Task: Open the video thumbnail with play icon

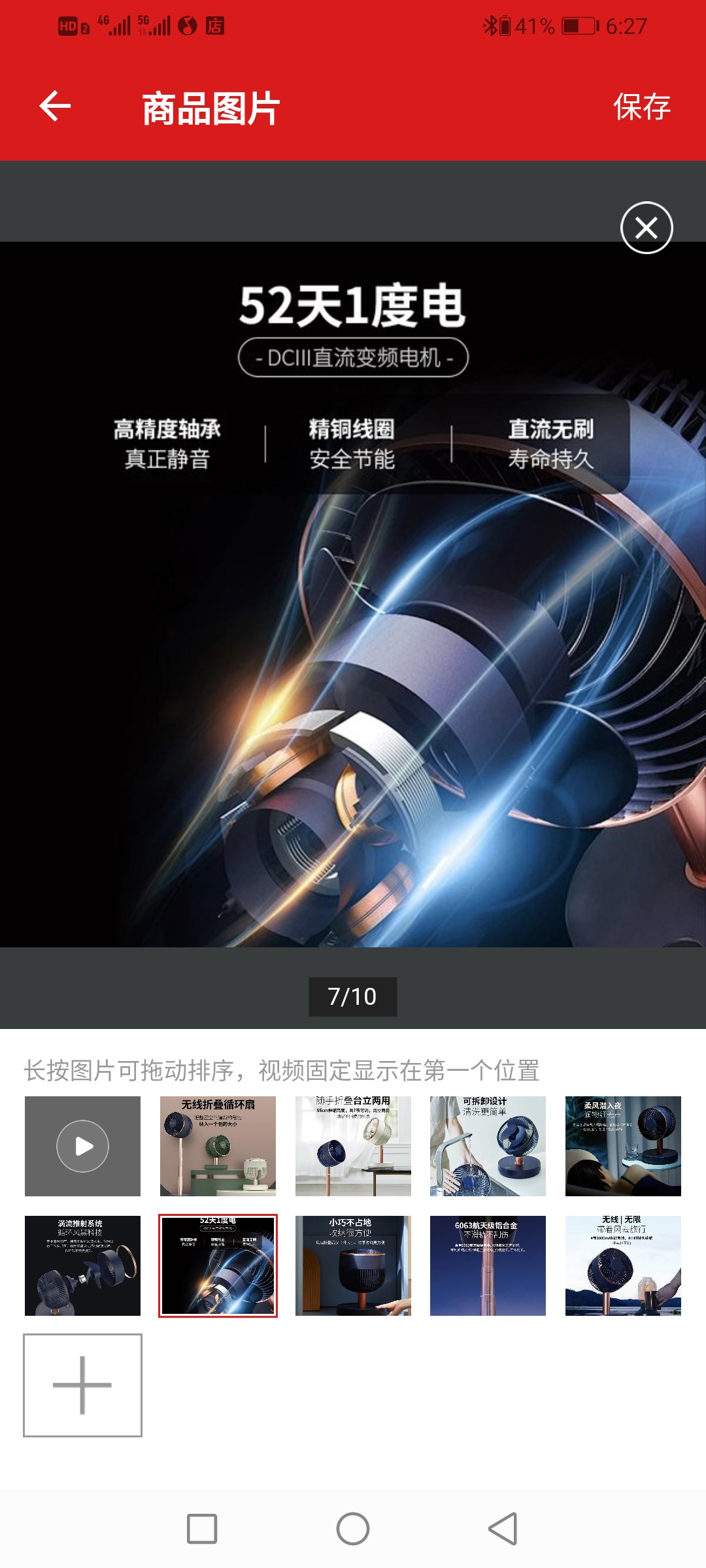Action: pyautogui.click(x=82, y=1146)
